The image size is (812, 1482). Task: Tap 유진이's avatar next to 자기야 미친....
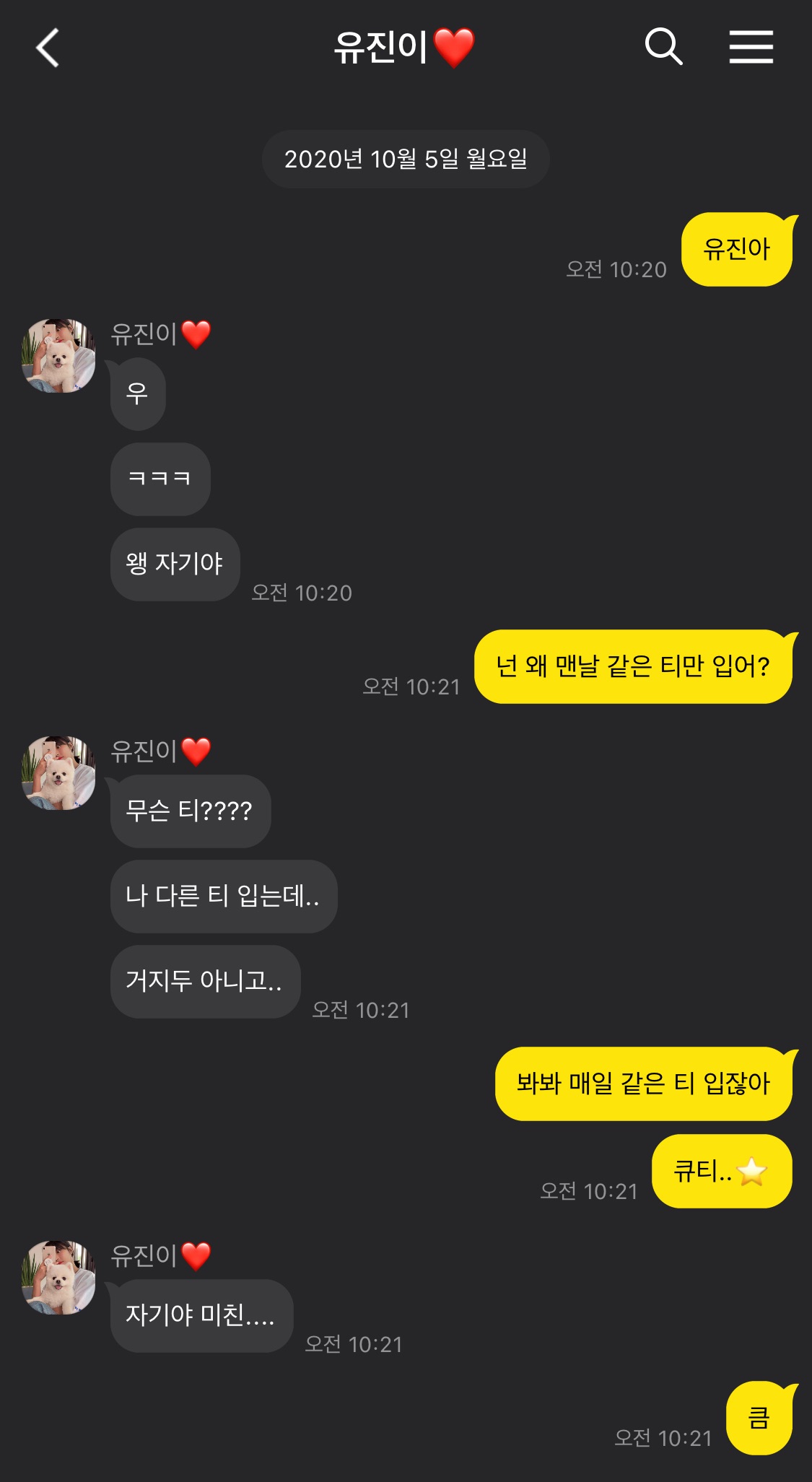coord(58,1278)
